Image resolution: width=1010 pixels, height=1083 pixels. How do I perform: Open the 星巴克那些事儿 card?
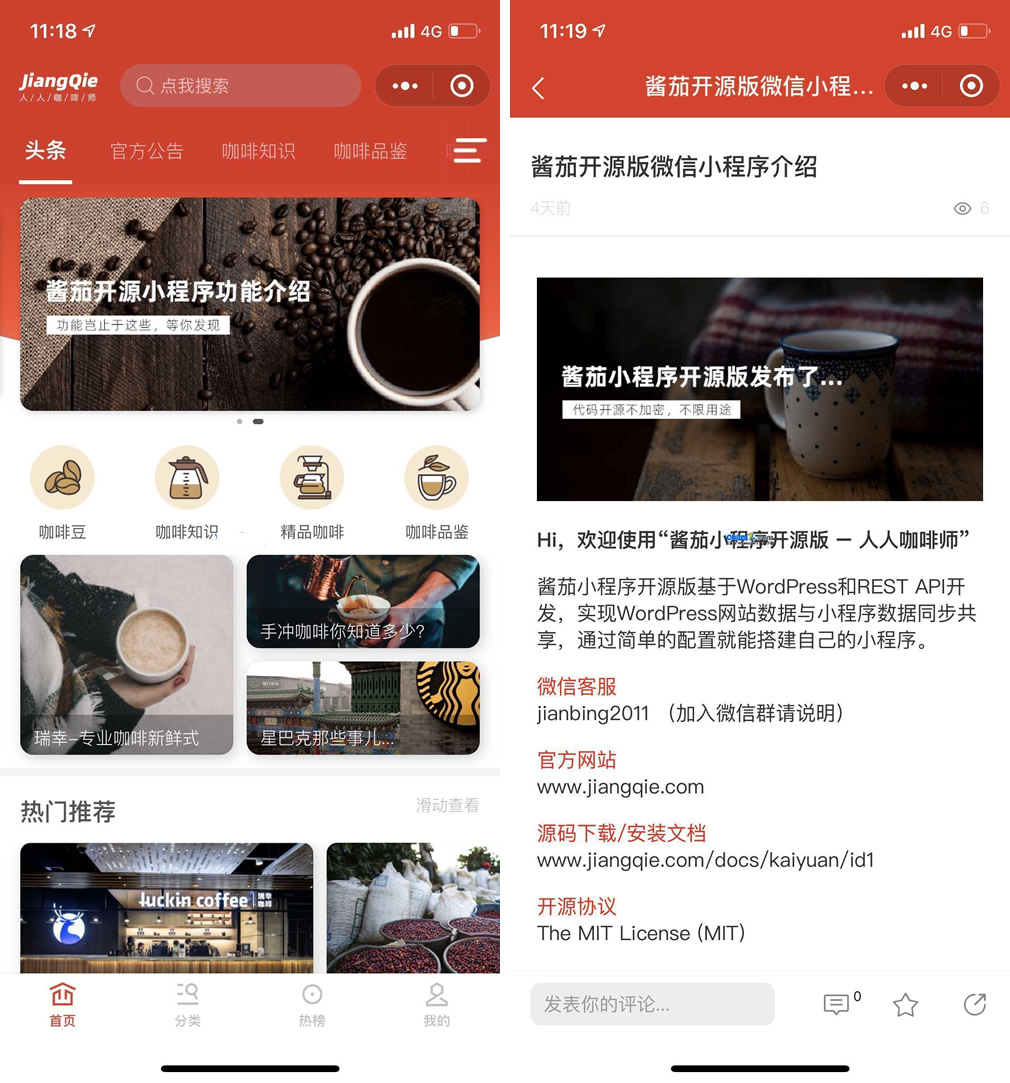[x=363, y=708]
